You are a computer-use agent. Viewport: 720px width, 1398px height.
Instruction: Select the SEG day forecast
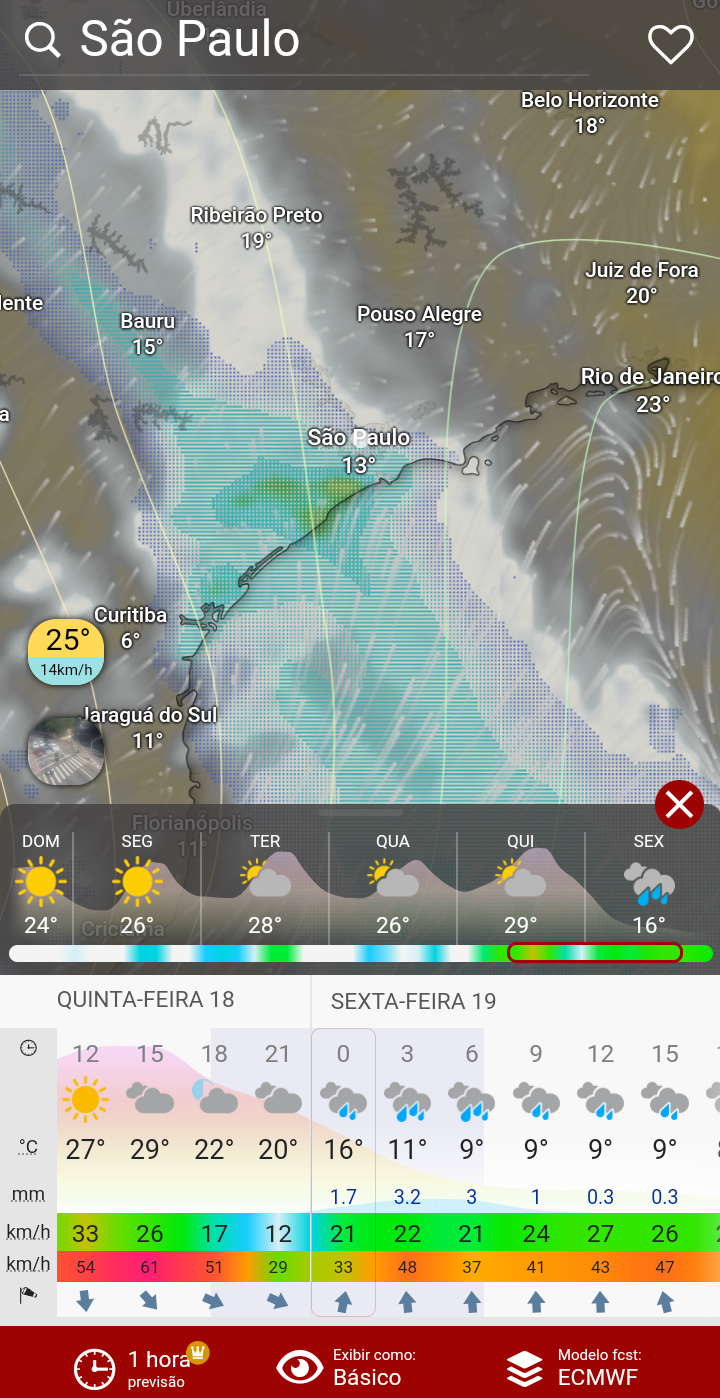pos(137,885)
